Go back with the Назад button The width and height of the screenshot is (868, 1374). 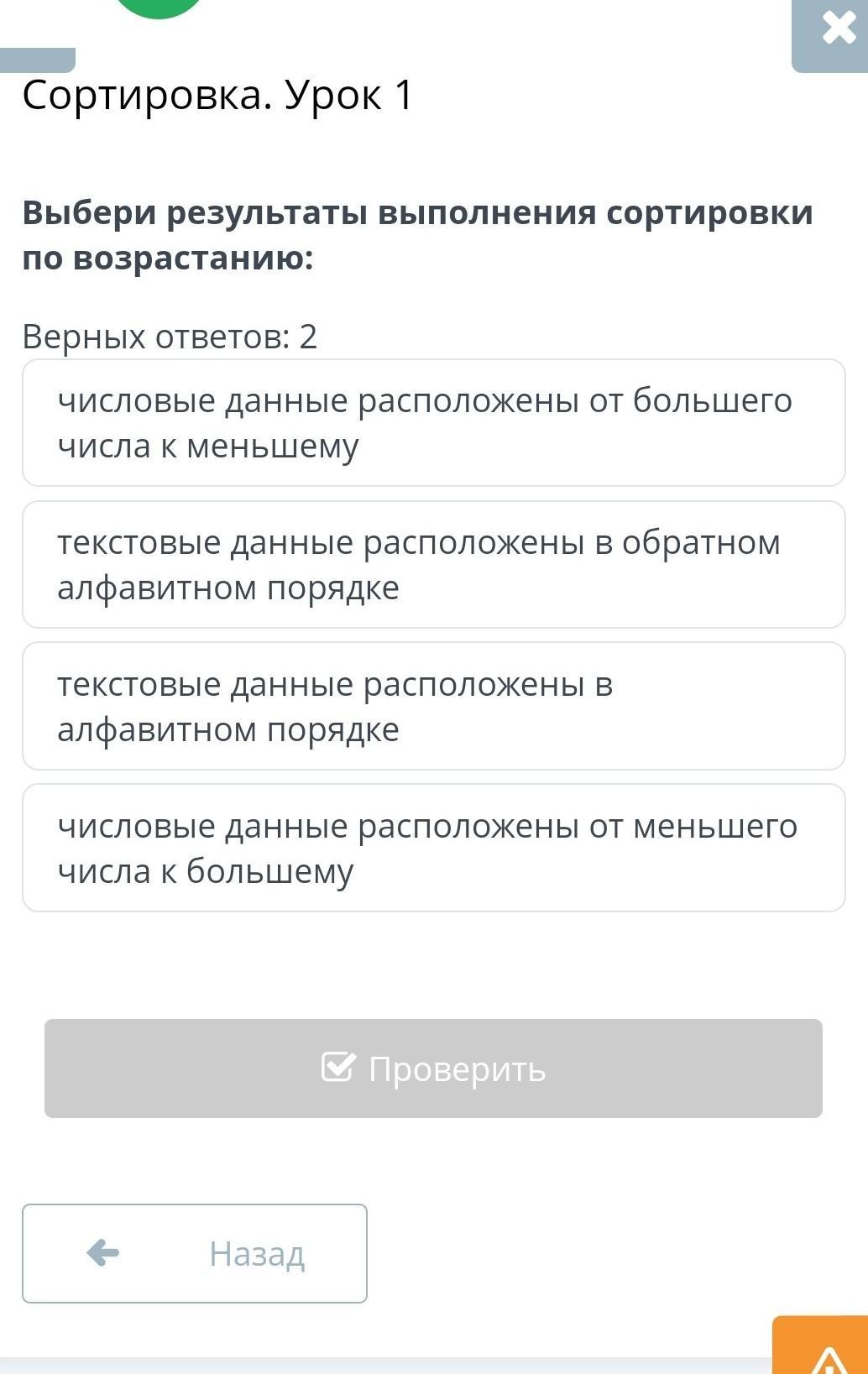tap(195, 1253)
